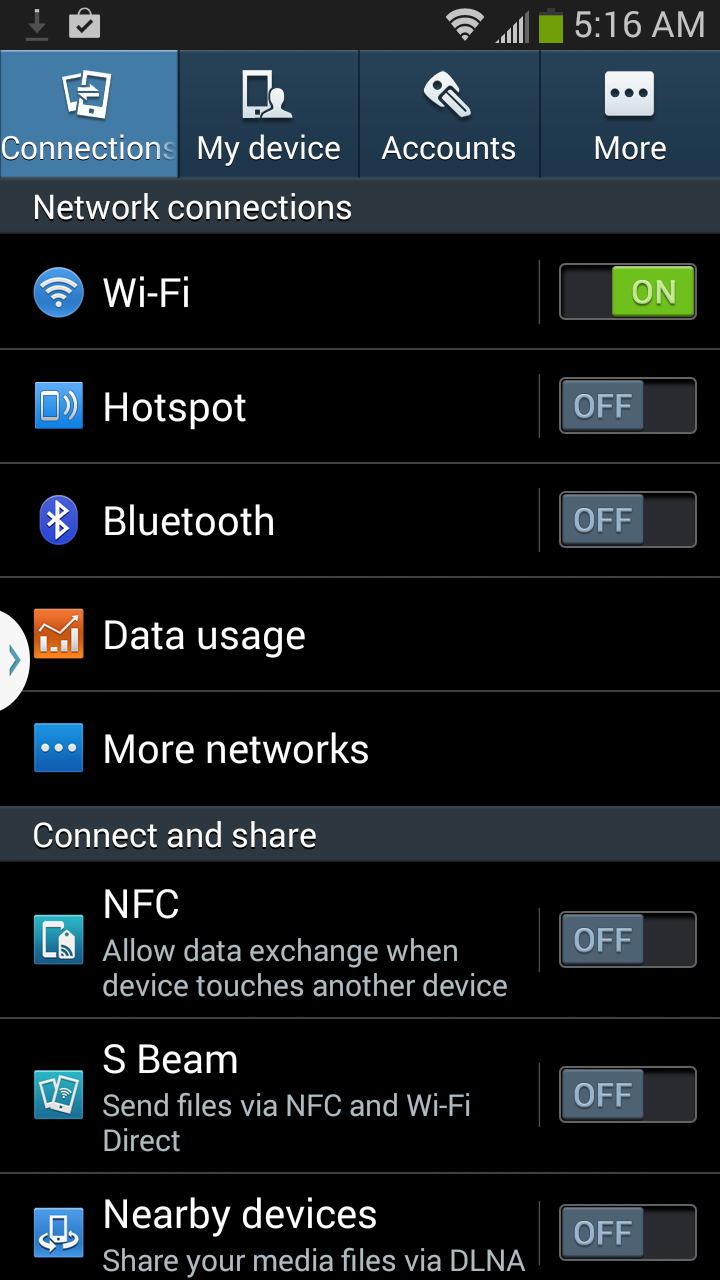Open Nearby devices row
Image resolution: width=720 pixels, height=1280 pixels.
tap(268, 1228)
